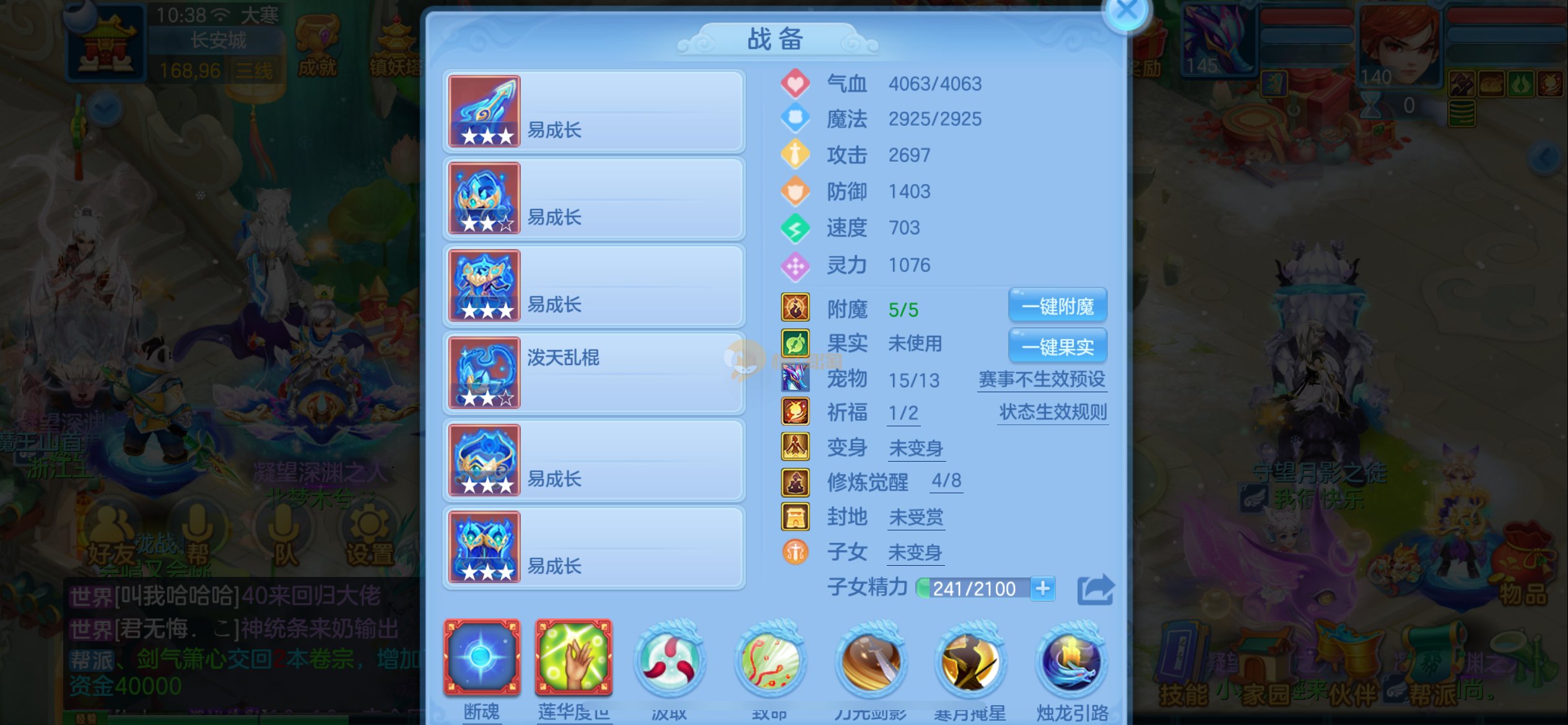This screenshot has width=1568, height=725.
Task: Open 祈福 1/2 status
Action: (x=904, y=413)
